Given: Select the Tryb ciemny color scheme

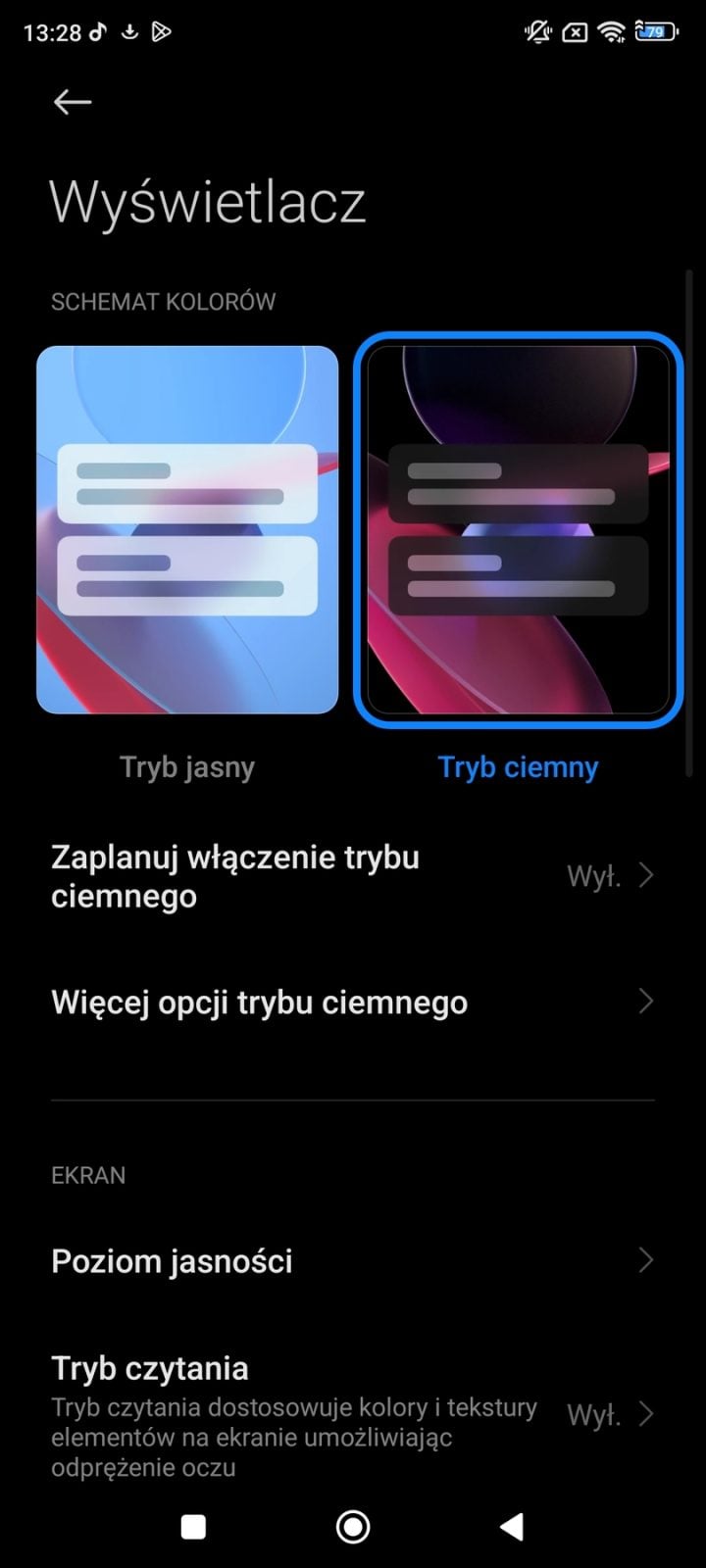Looking at the screenshot, I should click(x=518, y=530).
